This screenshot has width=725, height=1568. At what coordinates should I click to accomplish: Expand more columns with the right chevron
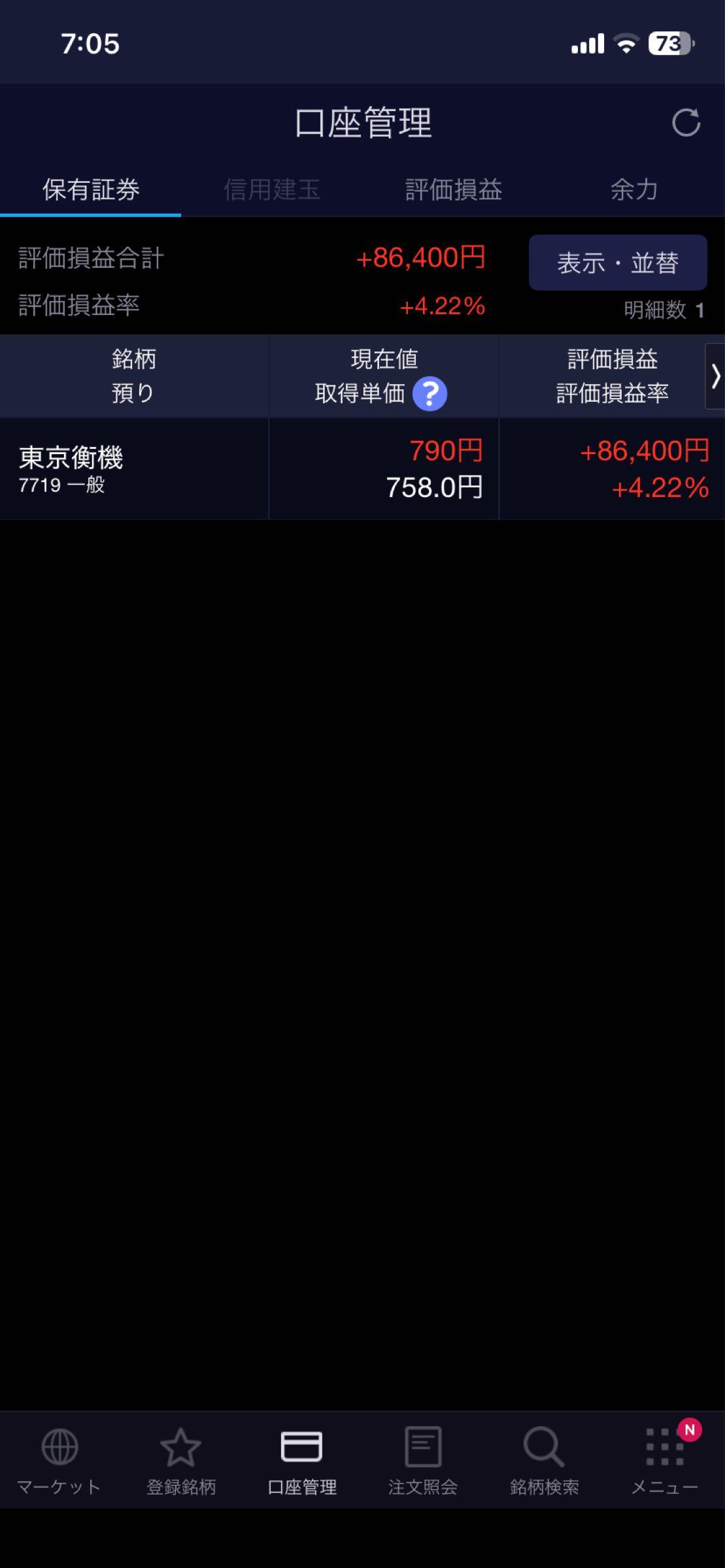tap(715, 376)
